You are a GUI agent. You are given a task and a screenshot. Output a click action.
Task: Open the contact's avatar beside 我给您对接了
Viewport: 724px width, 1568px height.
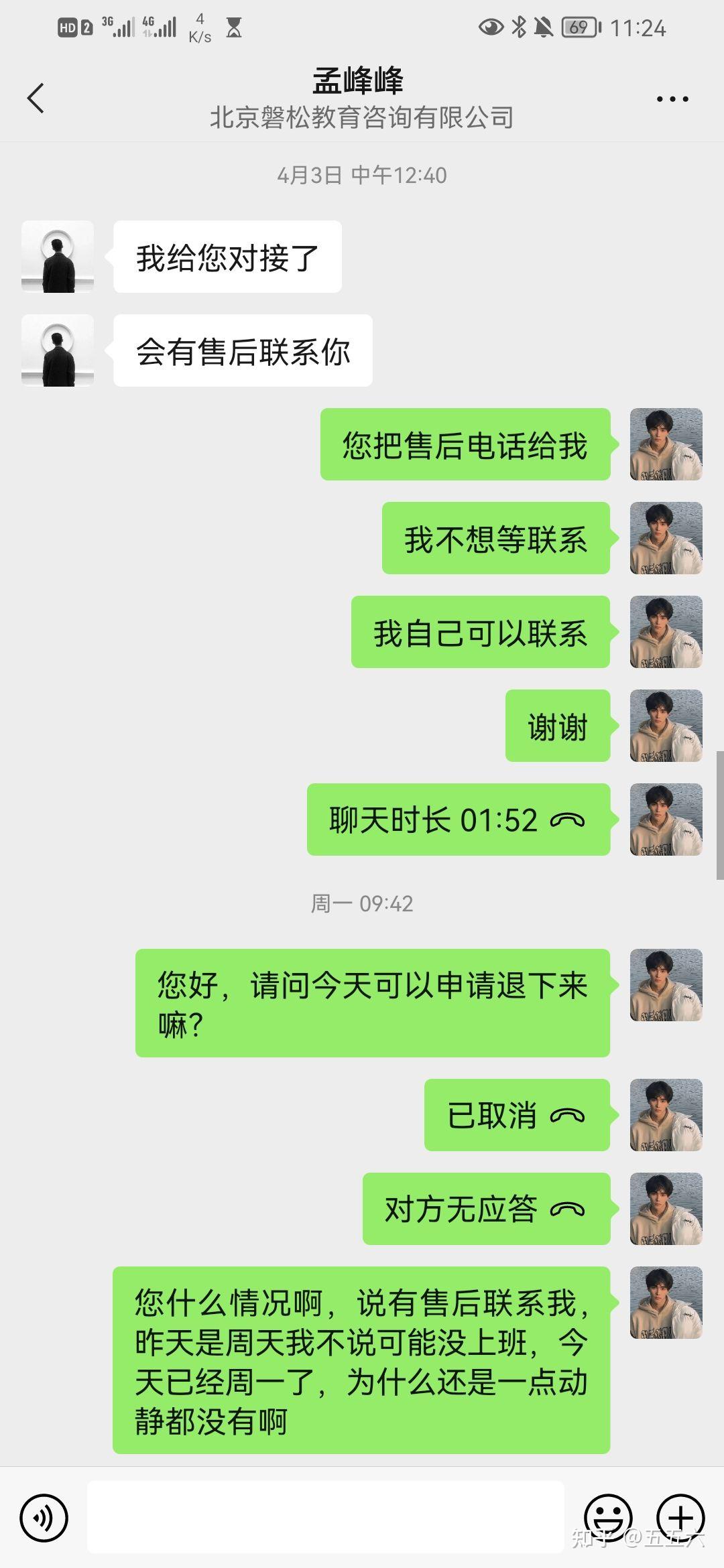coord(58,257)
